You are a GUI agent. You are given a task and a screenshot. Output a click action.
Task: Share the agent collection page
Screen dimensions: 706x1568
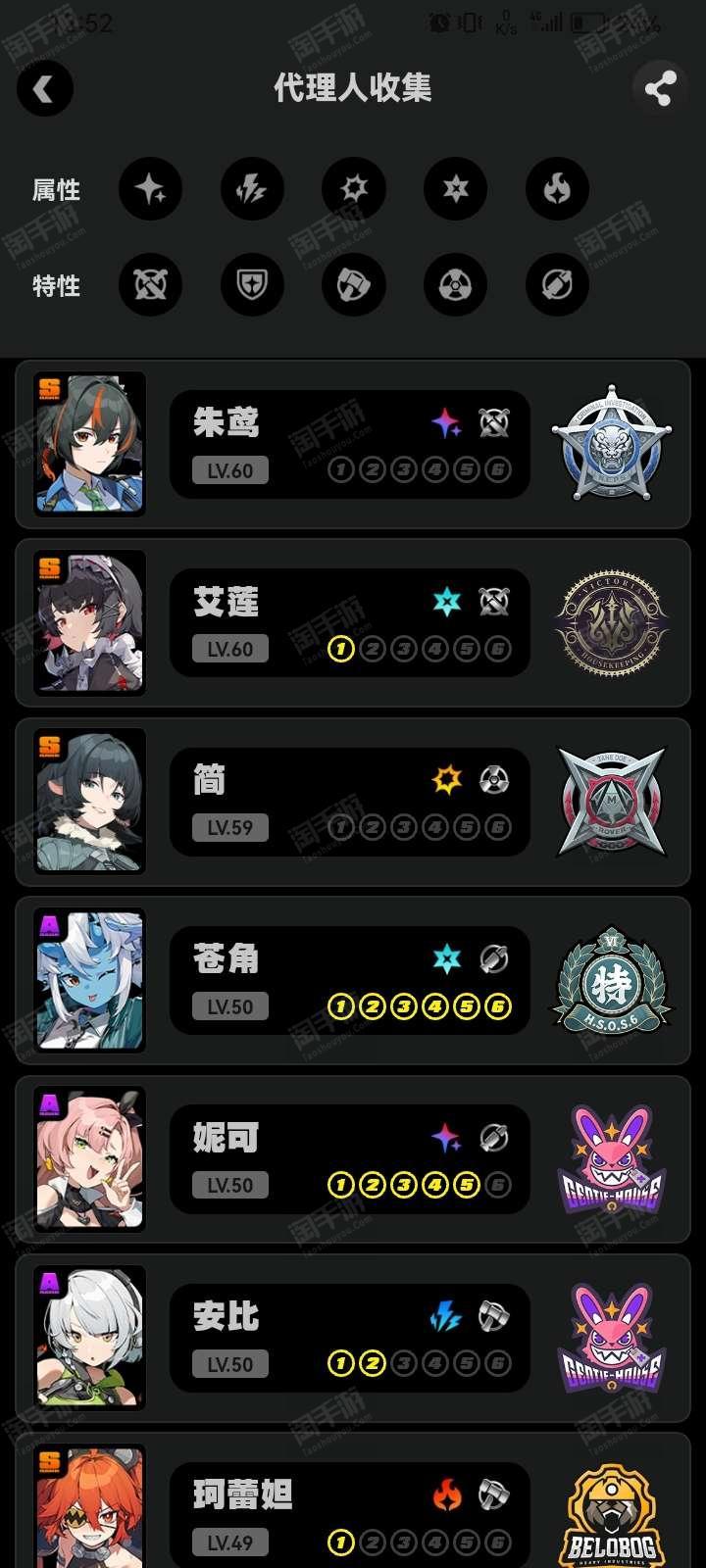click(659, 89)
